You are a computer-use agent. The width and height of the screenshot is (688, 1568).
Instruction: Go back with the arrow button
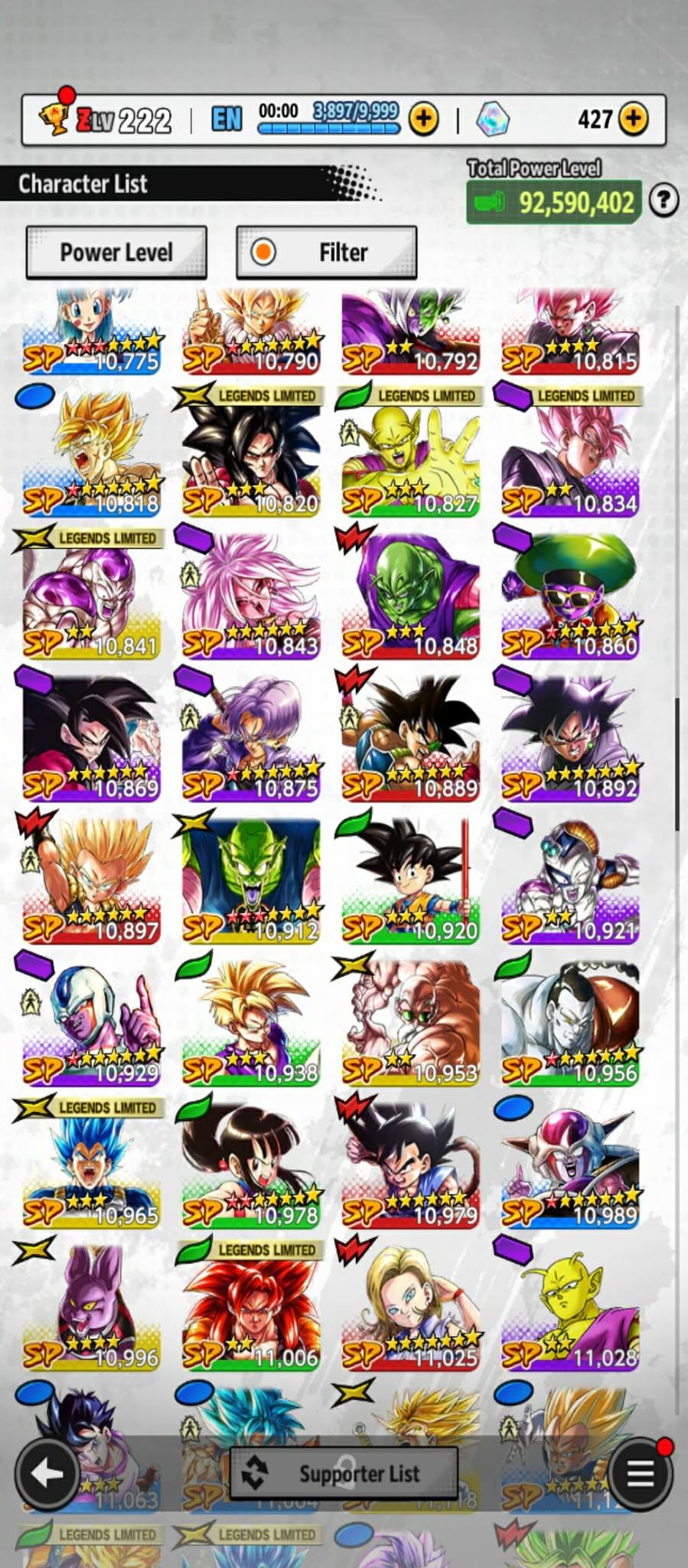click(x=47, y=1472)
